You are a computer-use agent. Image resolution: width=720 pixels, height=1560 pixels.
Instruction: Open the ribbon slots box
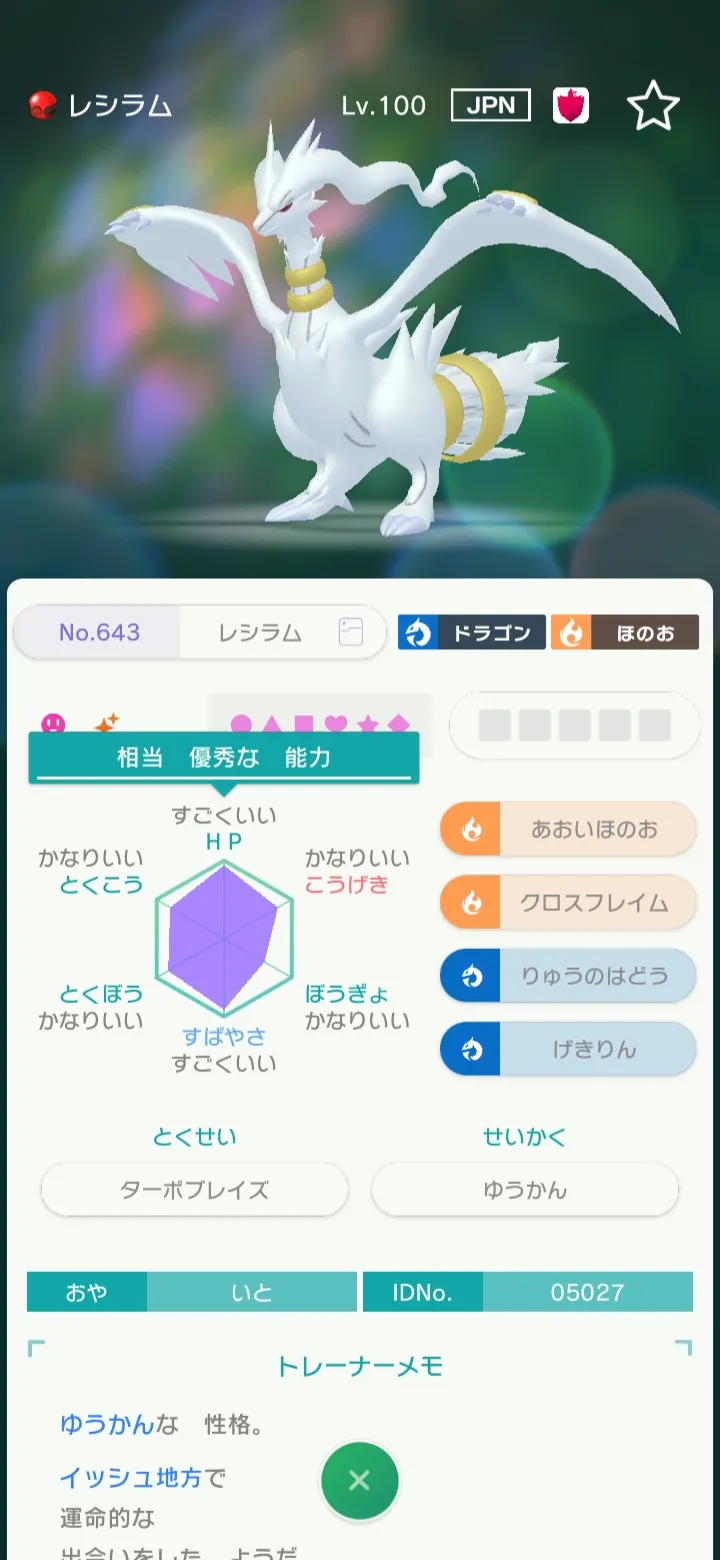[x=574, y=725]
